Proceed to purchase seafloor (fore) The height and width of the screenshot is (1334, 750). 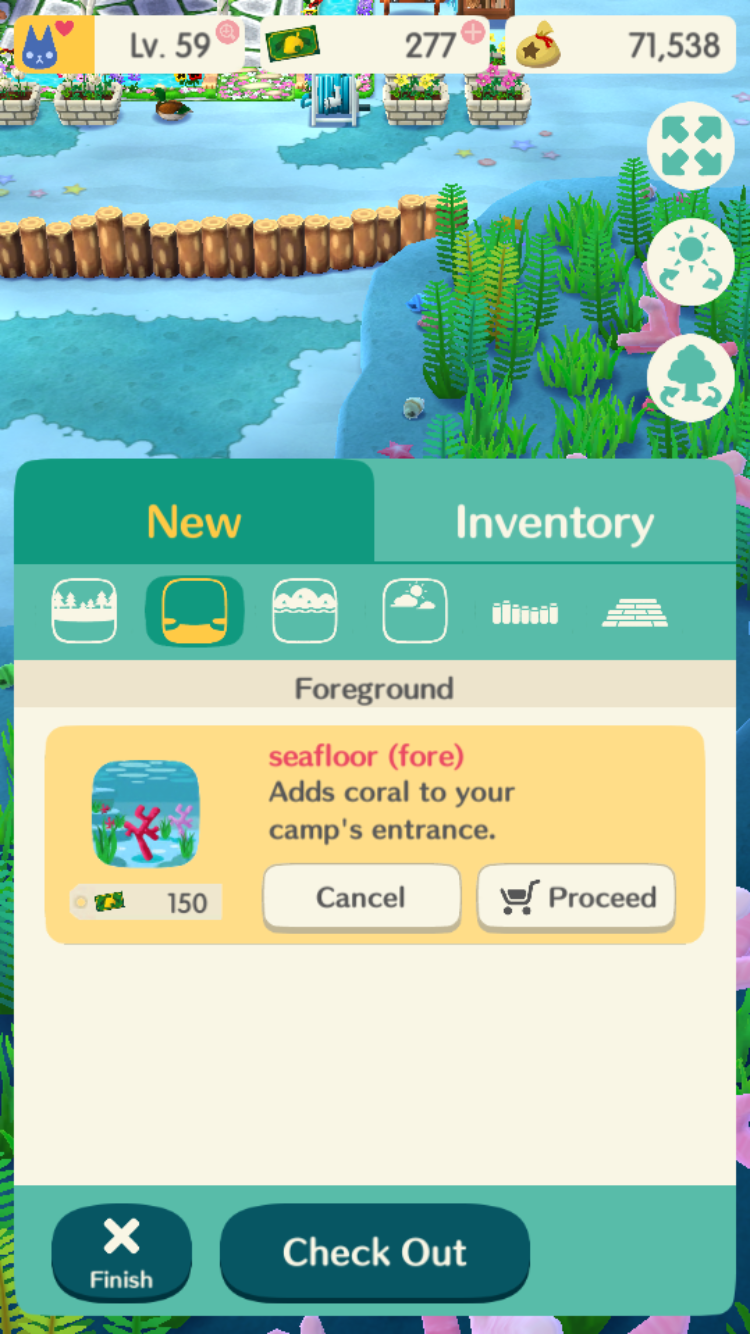pos(576,897)
